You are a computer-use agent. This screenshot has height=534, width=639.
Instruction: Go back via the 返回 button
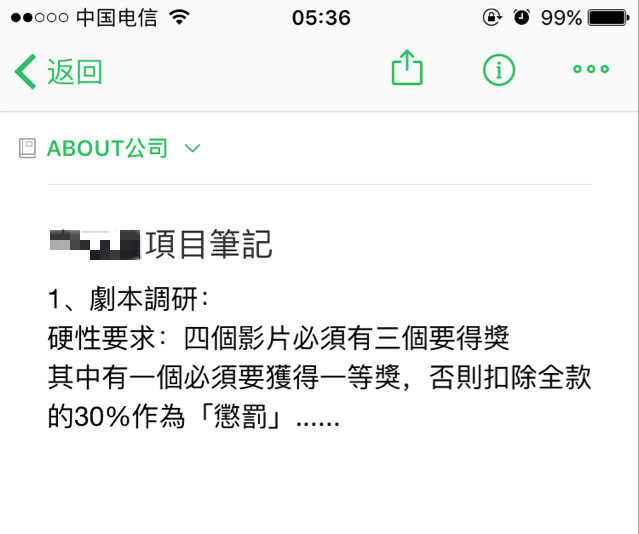(59, 71)
